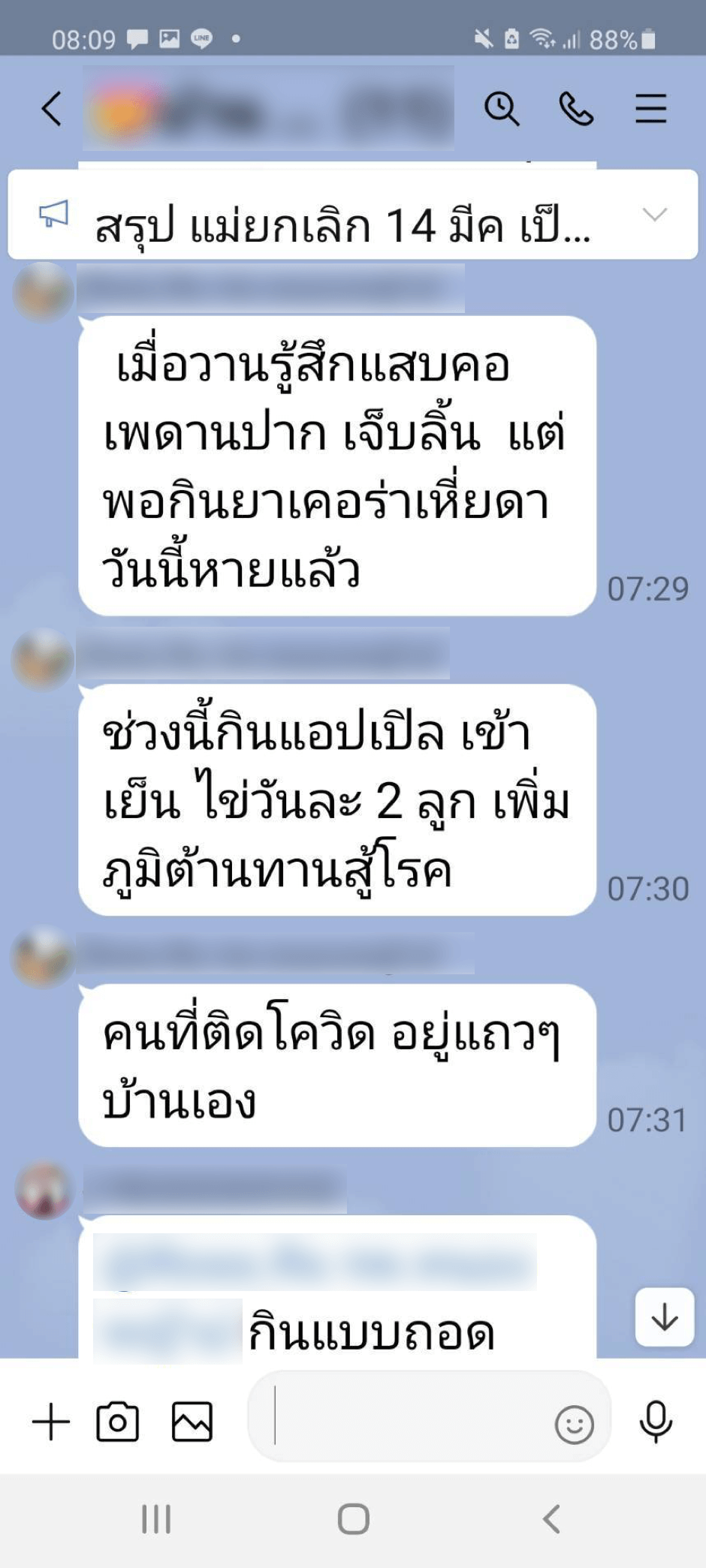Go back to chat list with the back arrow
Viewport: 706px width, 1568px height.
tap(50, 107)
